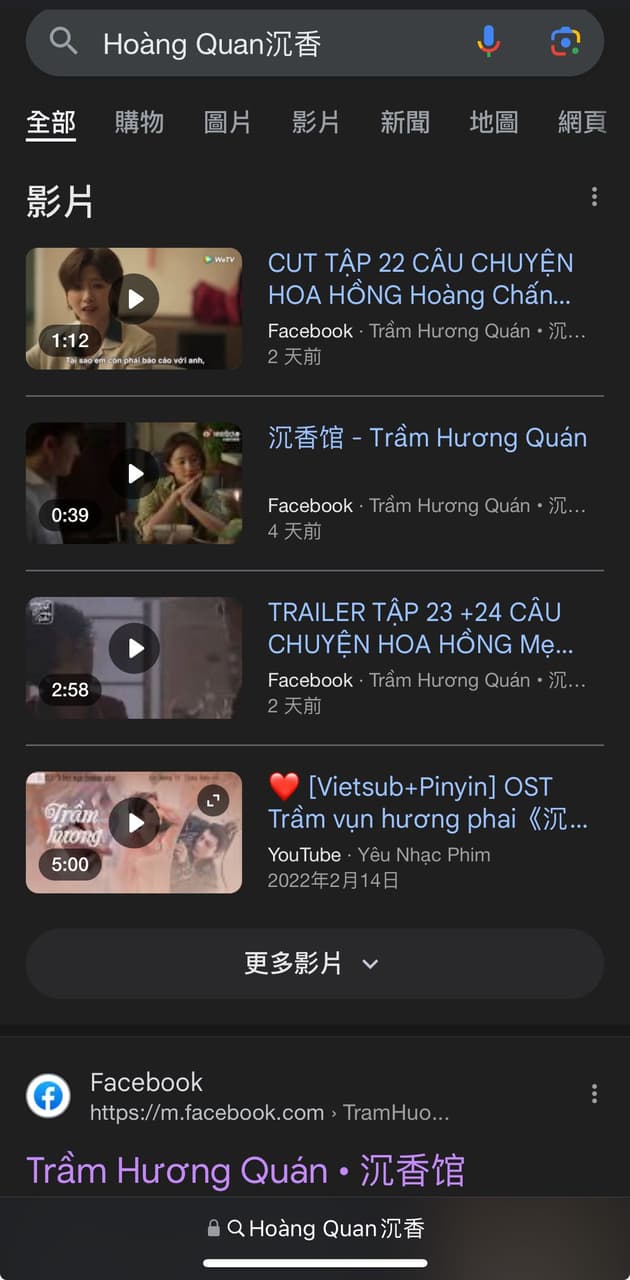Switch to the 購物 tab
Screen dimensions: 630x1280
pos(139,122)
